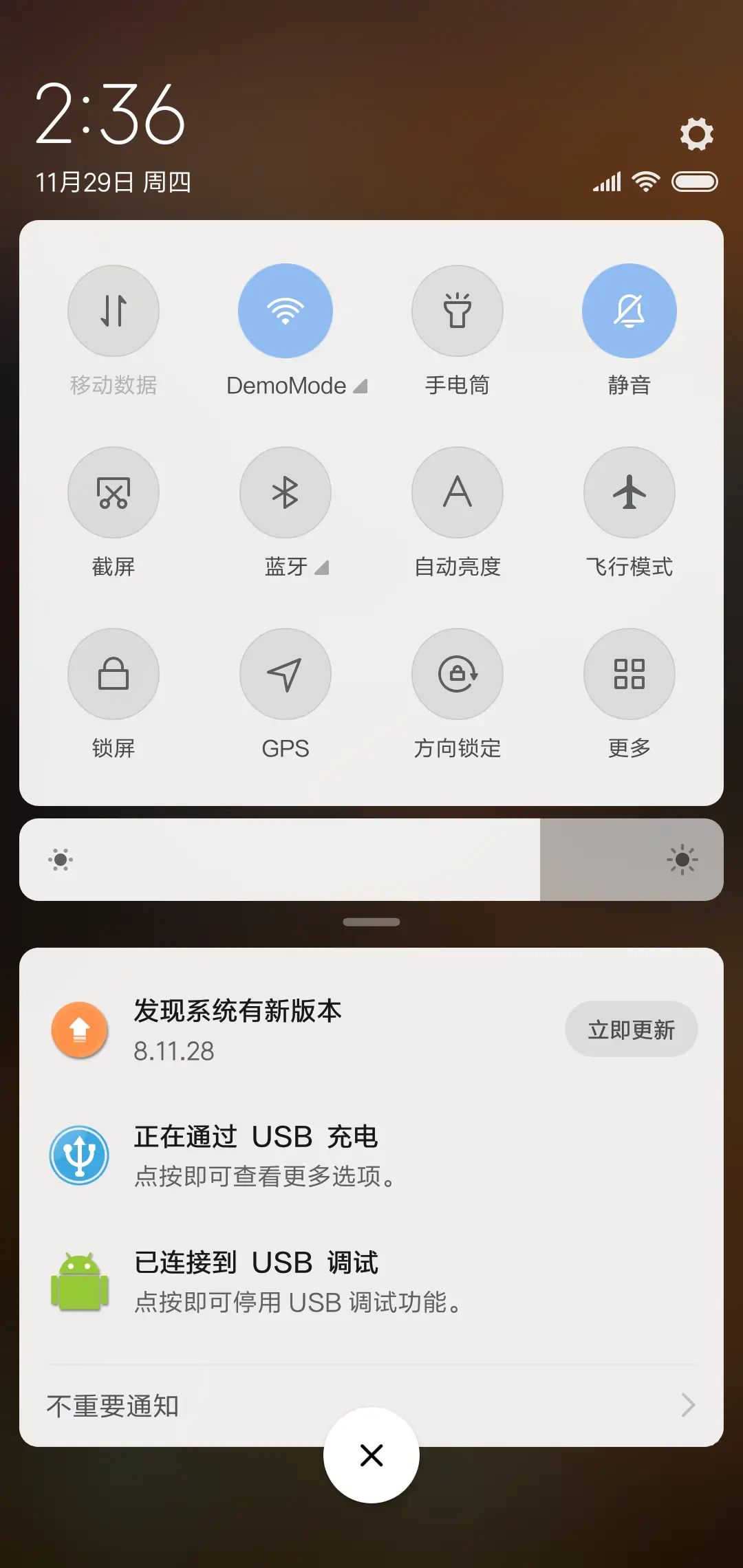The height and width of the screenshot is (1568, 743).
Task: Open the 更多 quick settings grid
Action: (x=629, y=674)
